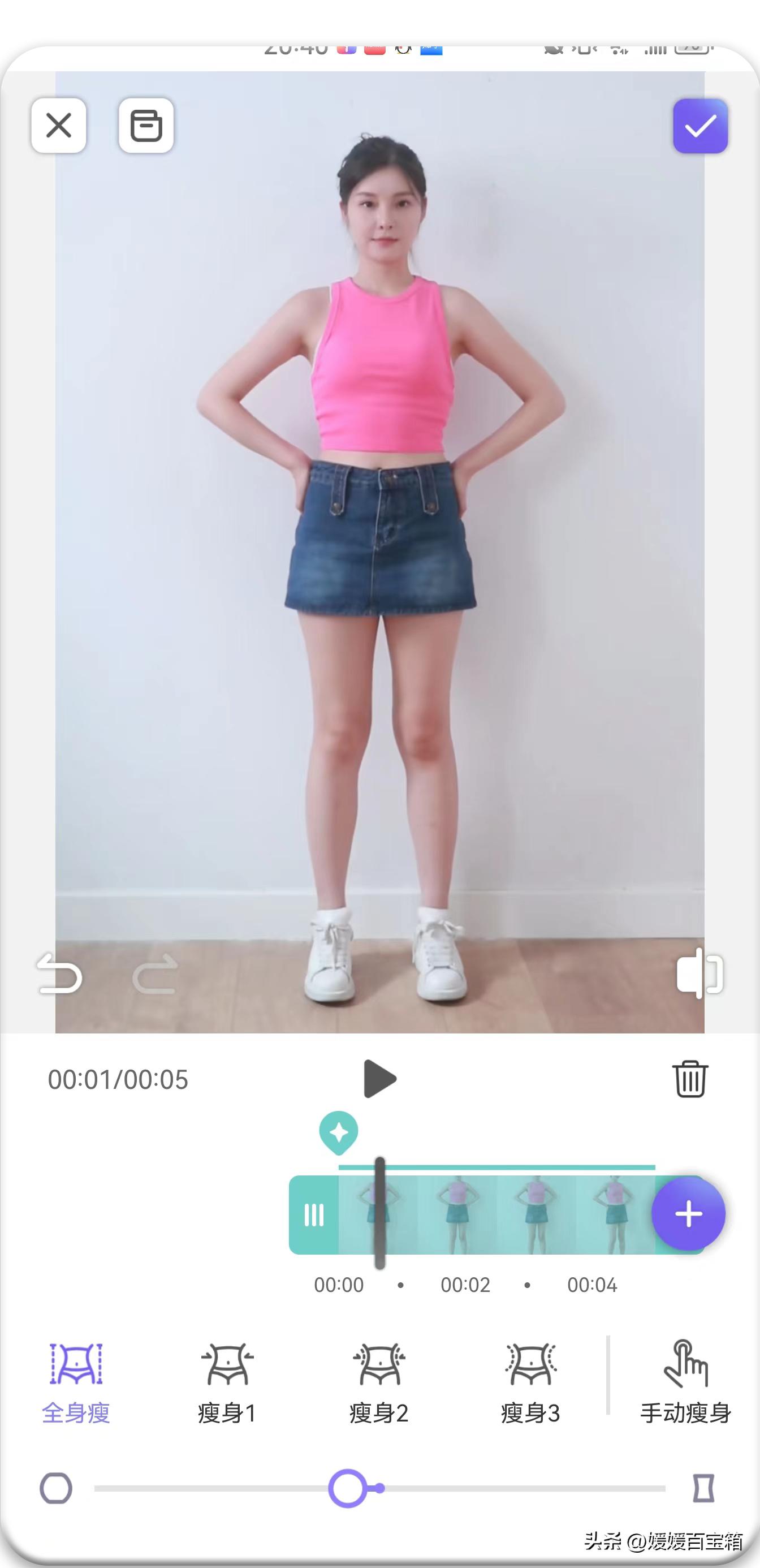The image size is (760, 1568).
Task: Confirm edits with the purple checkmark
Action: (x=699, y=126)
